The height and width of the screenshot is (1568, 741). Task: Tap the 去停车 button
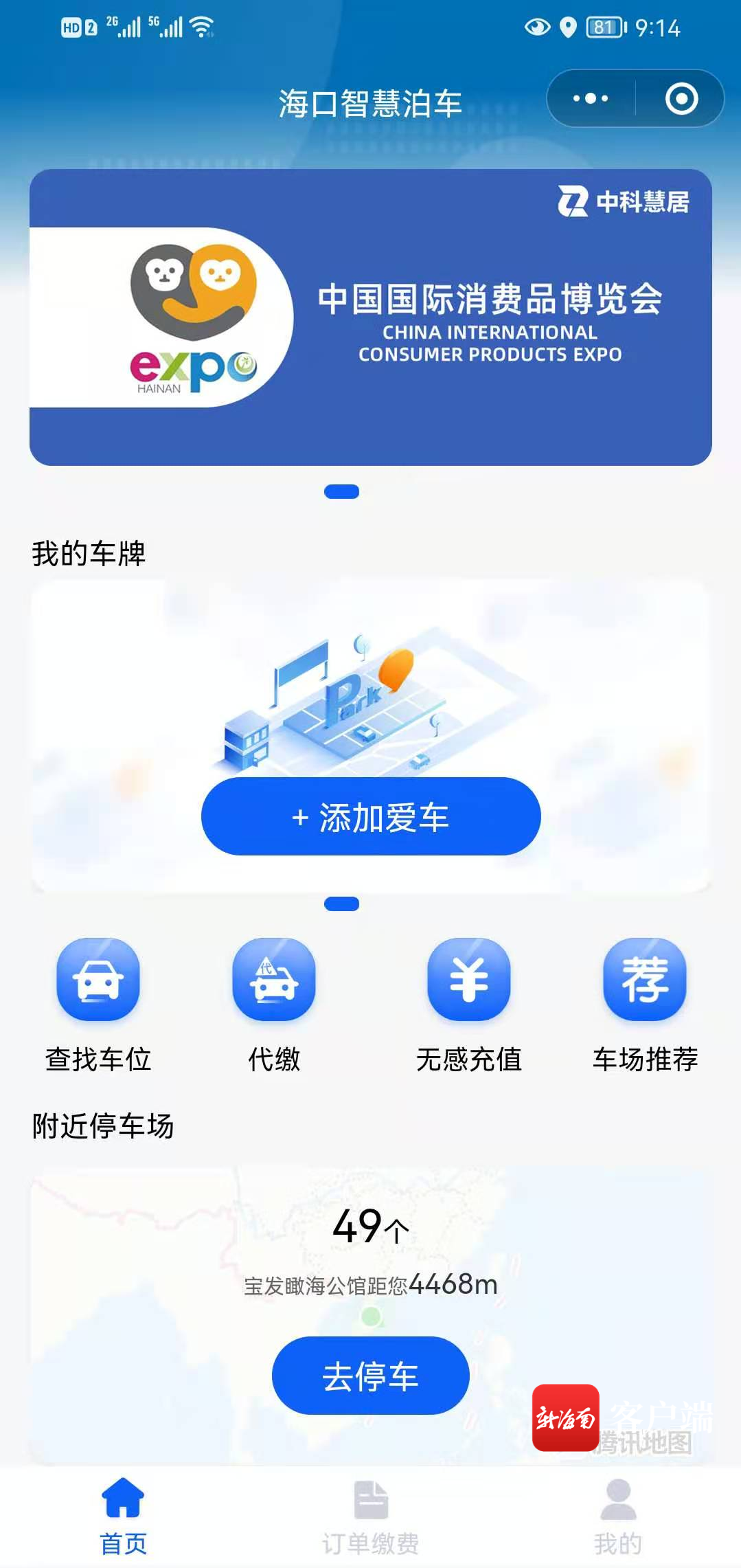[371, 1376]
